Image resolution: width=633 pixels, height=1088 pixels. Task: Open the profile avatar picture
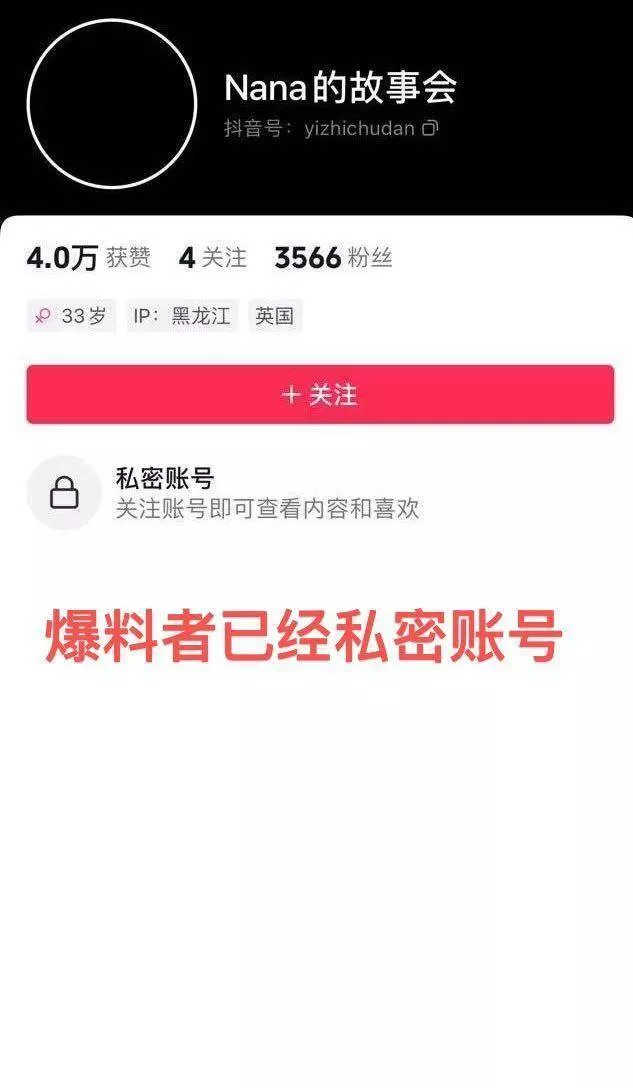pyautogui.click(x=111, y=103)
